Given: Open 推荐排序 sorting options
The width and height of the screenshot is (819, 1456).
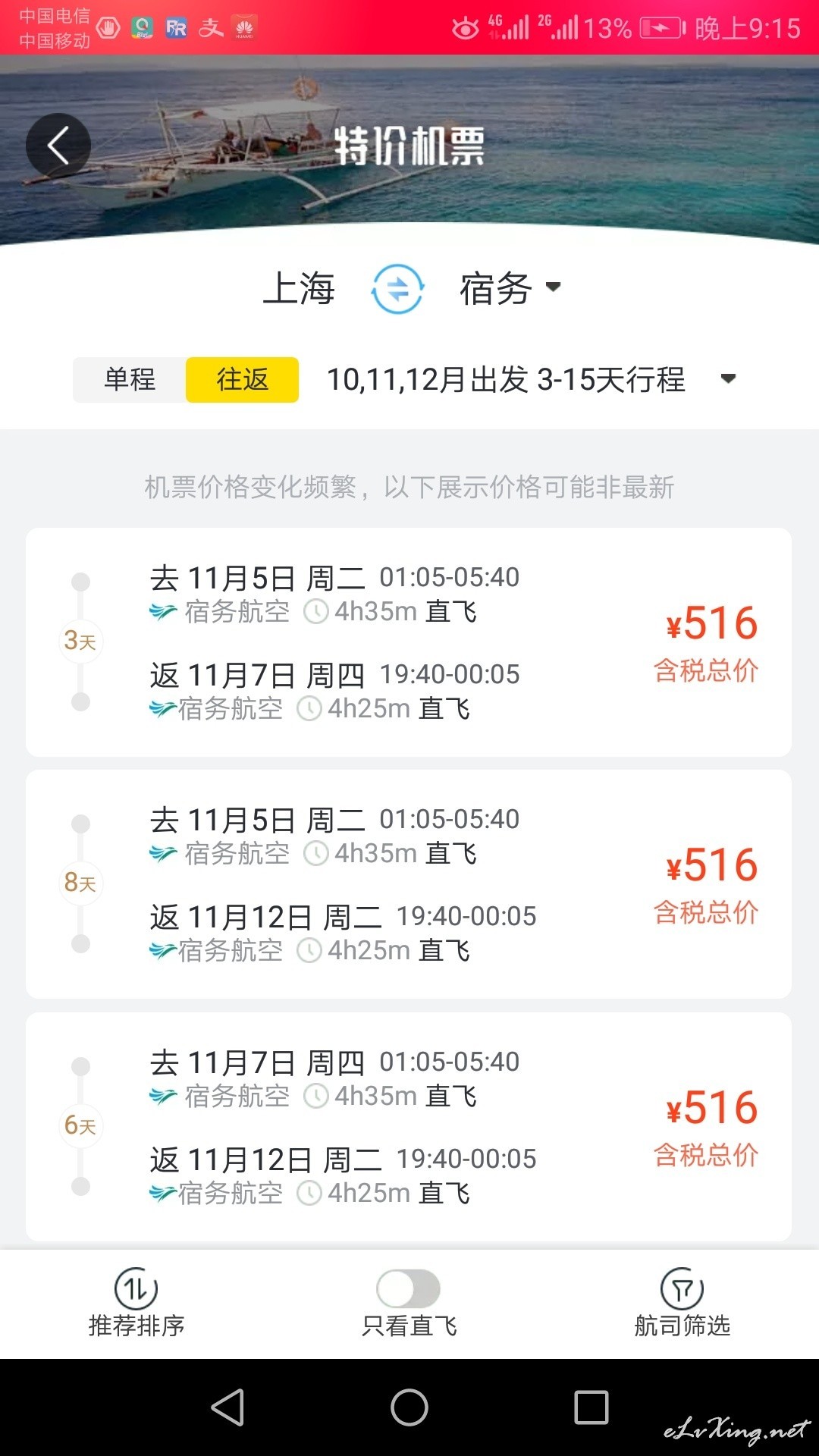Looking at the screenshot, I should tap(136, 1304).
